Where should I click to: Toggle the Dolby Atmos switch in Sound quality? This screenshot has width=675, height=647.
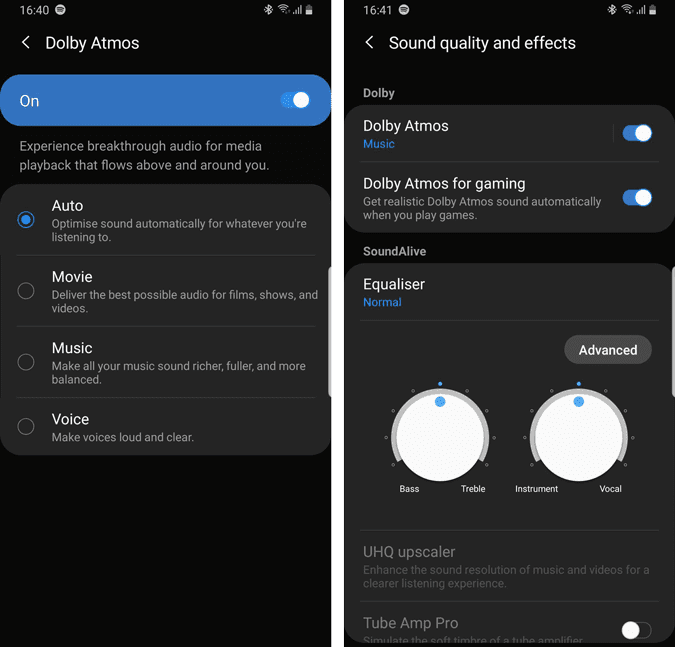tap(637, 133)
